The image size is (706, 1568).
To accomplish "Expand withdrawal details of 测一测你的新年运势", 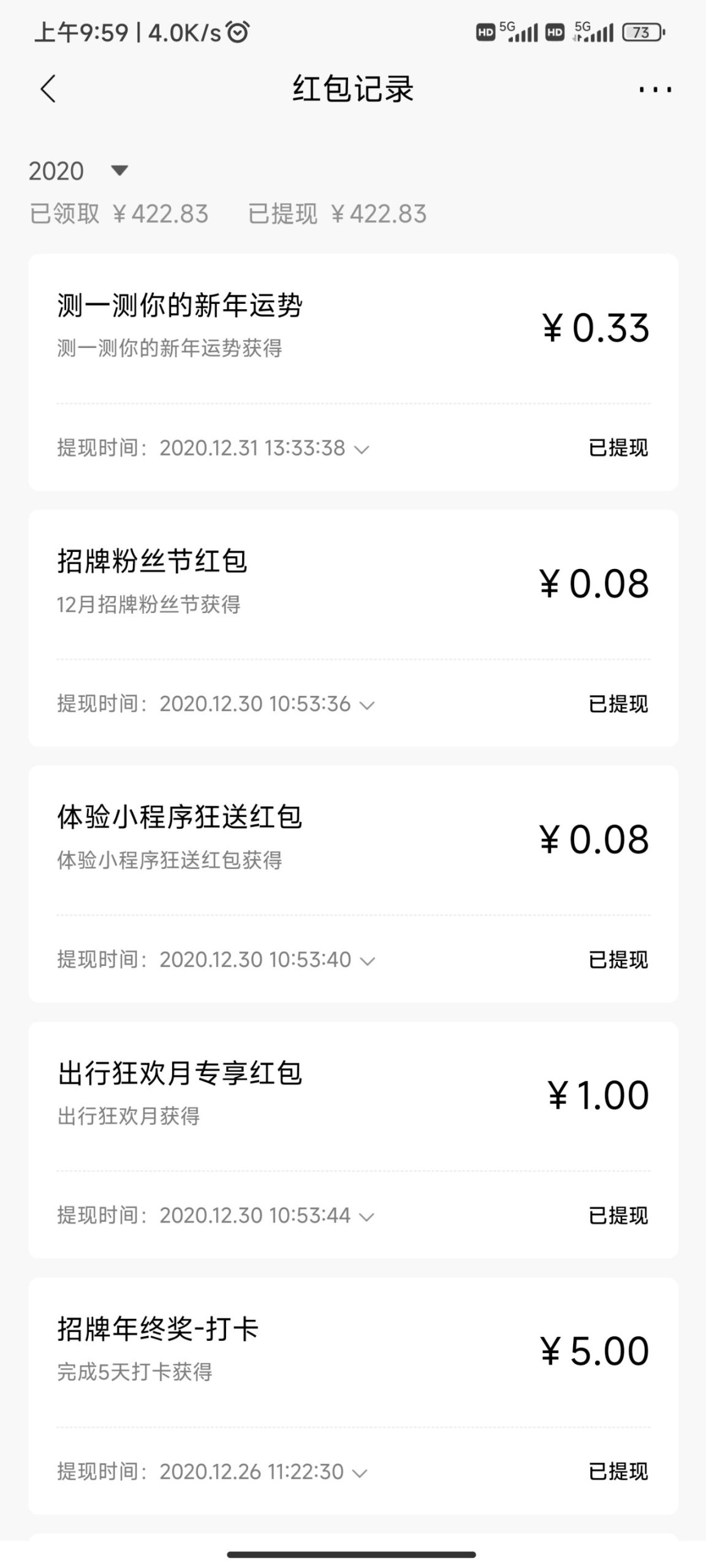I will [363, 449].
